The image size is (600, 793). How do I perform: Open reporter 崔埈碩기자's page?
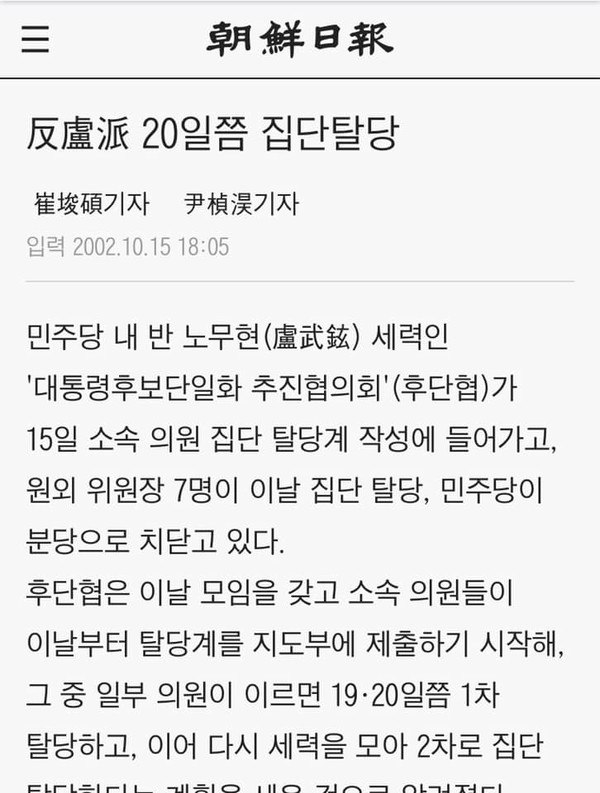[x=91, y=204]
